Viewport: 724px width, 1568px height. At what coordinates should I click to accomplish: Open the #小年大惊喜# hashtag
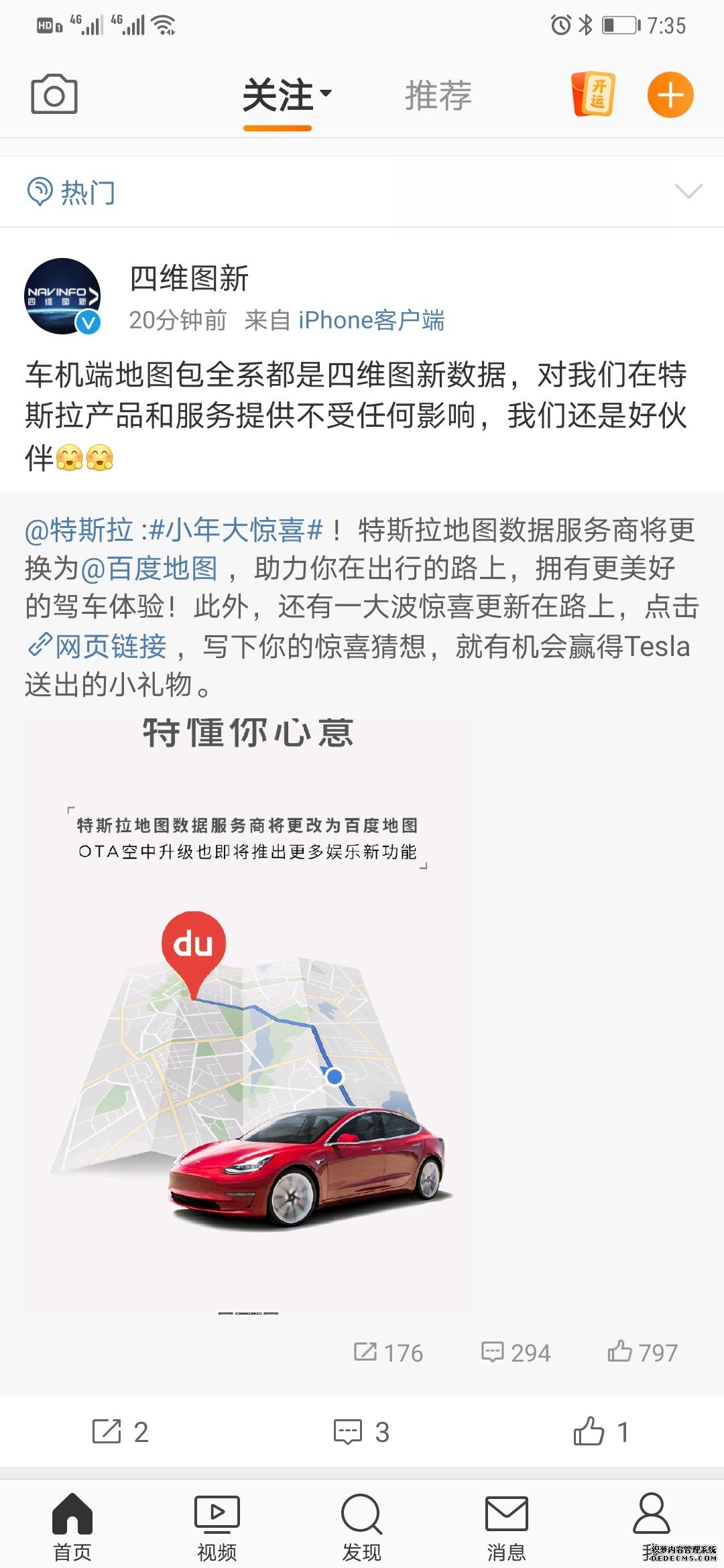click(236, 530)
